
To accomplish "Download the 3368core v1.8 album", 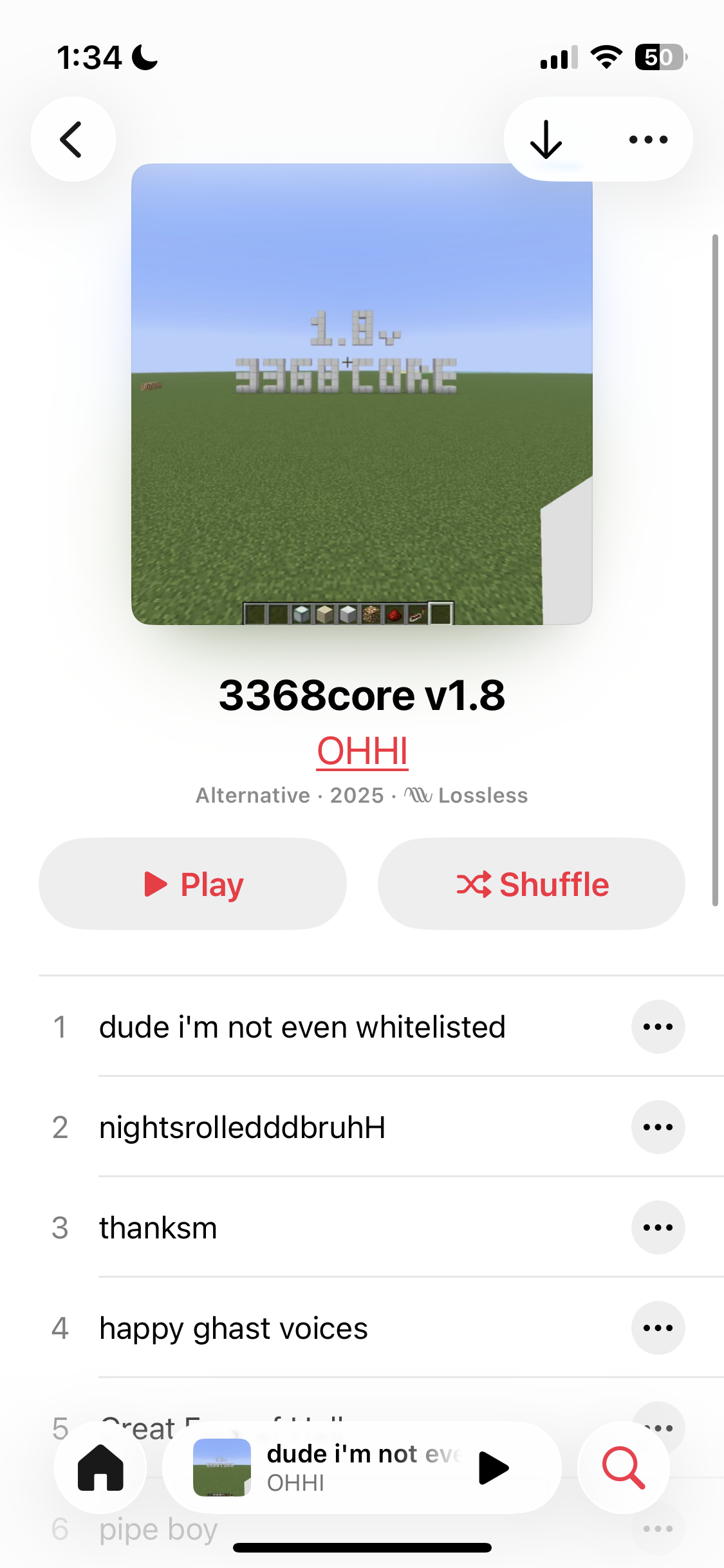I will (x=546, y=139).
